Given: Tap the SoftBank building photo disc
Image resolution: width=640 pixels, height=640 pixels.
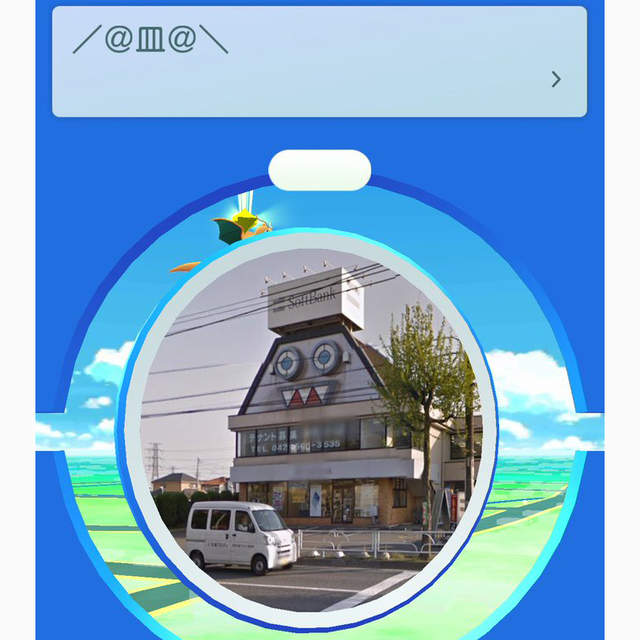Looking at the screenshot, I should [318, 425].
